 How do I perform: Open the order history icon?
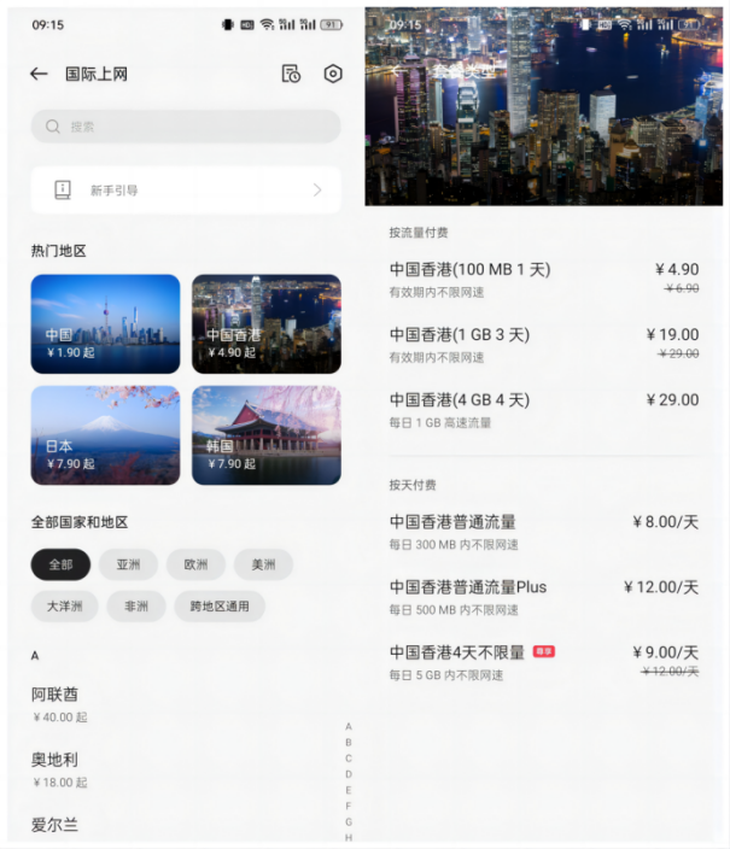291,74
